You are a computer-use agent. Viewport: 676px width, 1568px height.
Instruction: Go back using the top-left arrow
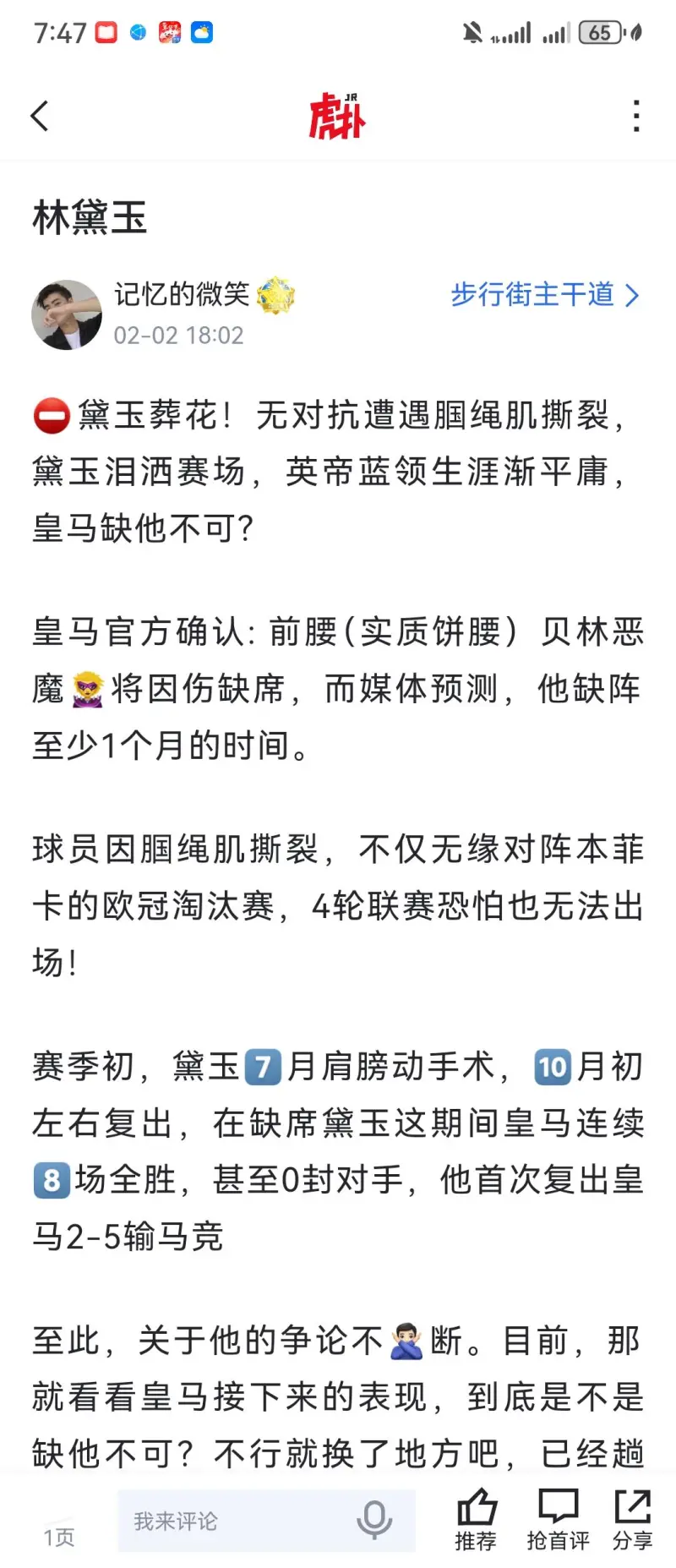click(x=40, y=116)
